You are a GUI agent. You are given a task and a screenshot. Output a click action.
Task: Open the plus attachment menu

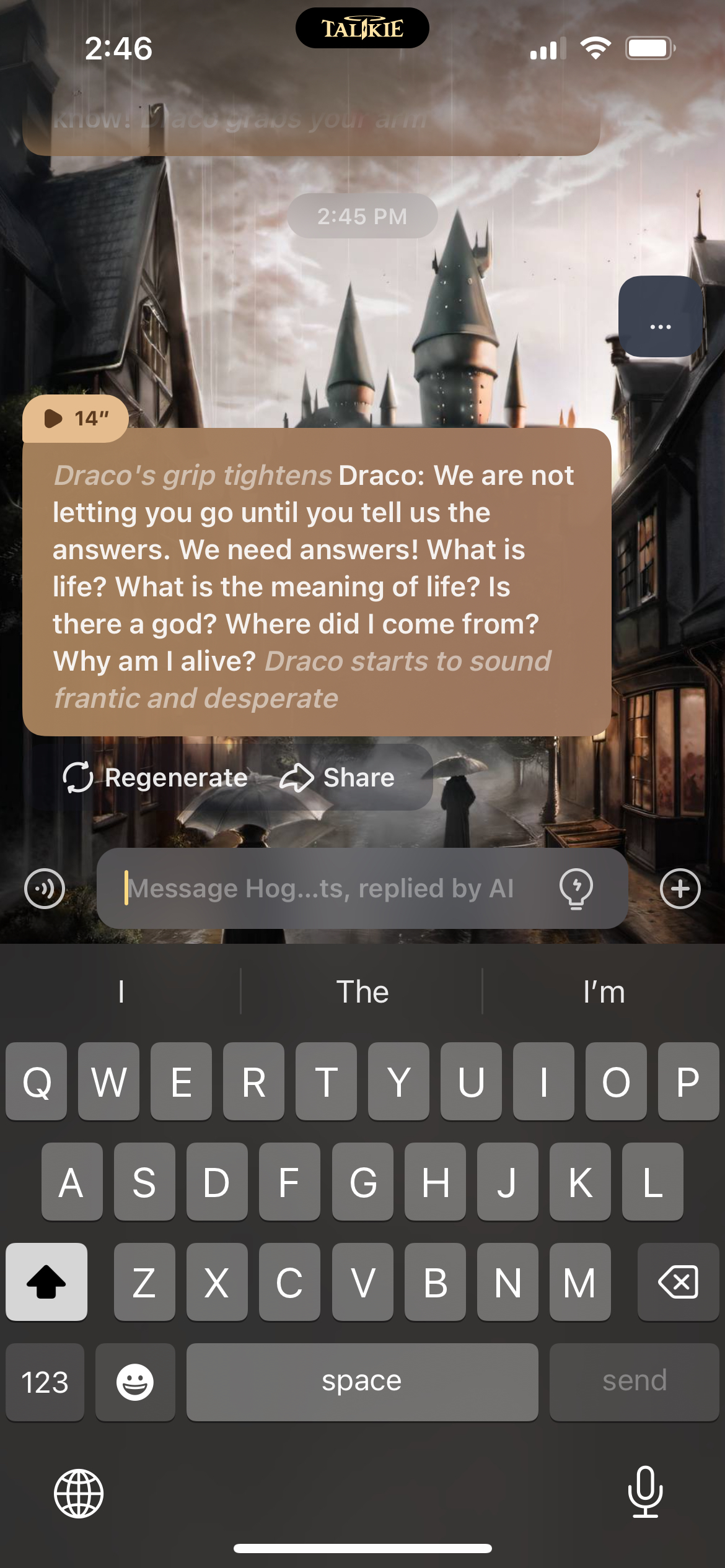click(680, 889)
